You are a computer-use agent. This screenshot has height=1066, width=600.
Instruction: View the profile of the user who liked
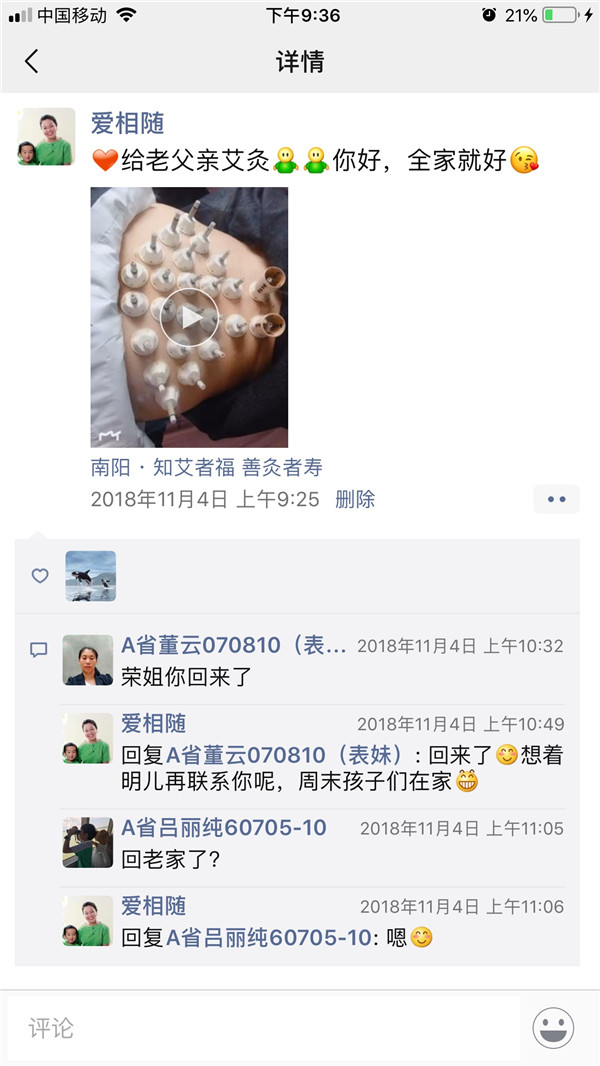pyautogui.click(x=90, y=576)
